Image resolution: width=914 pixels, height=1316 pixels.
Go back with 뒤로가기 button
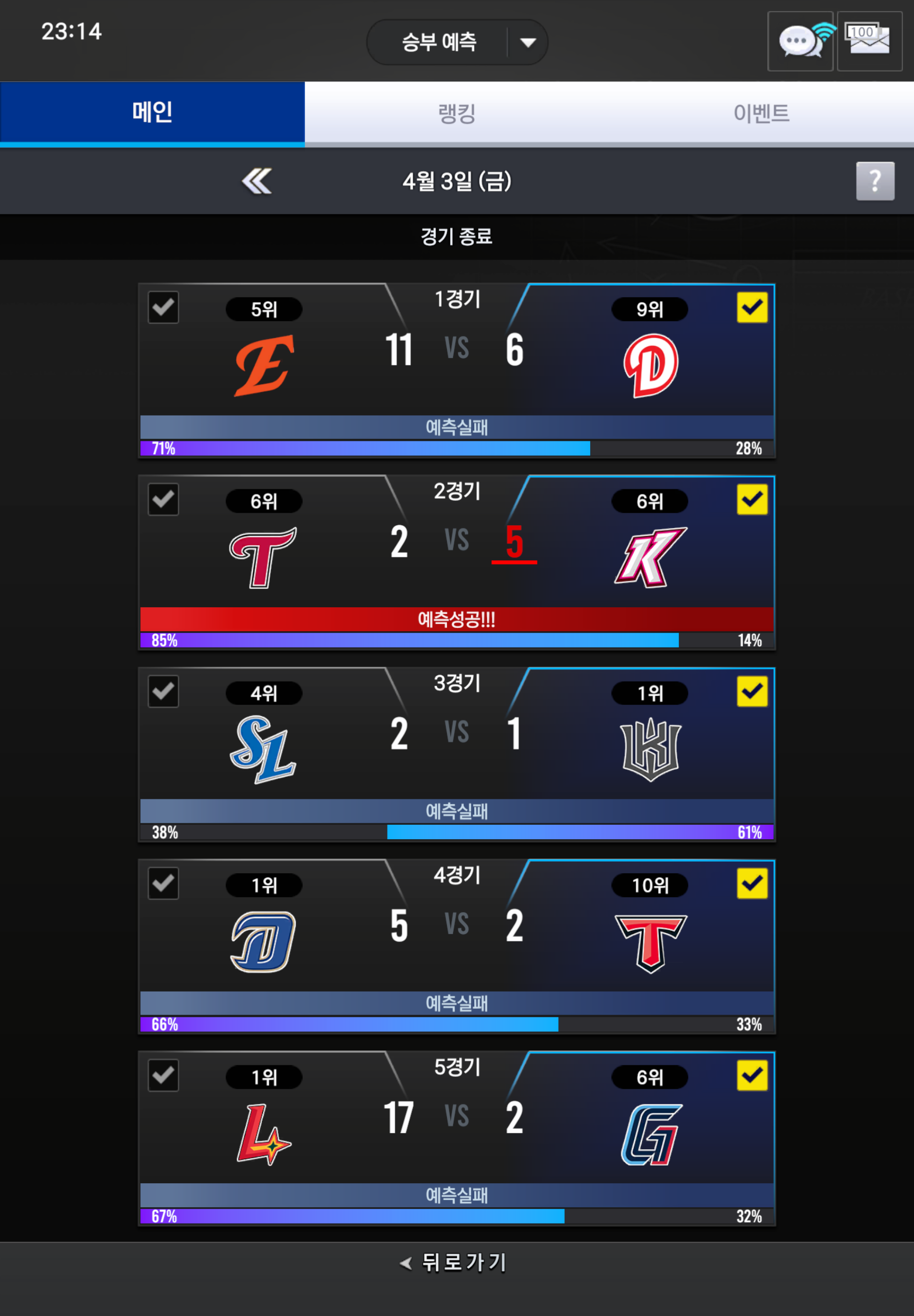455,1262
